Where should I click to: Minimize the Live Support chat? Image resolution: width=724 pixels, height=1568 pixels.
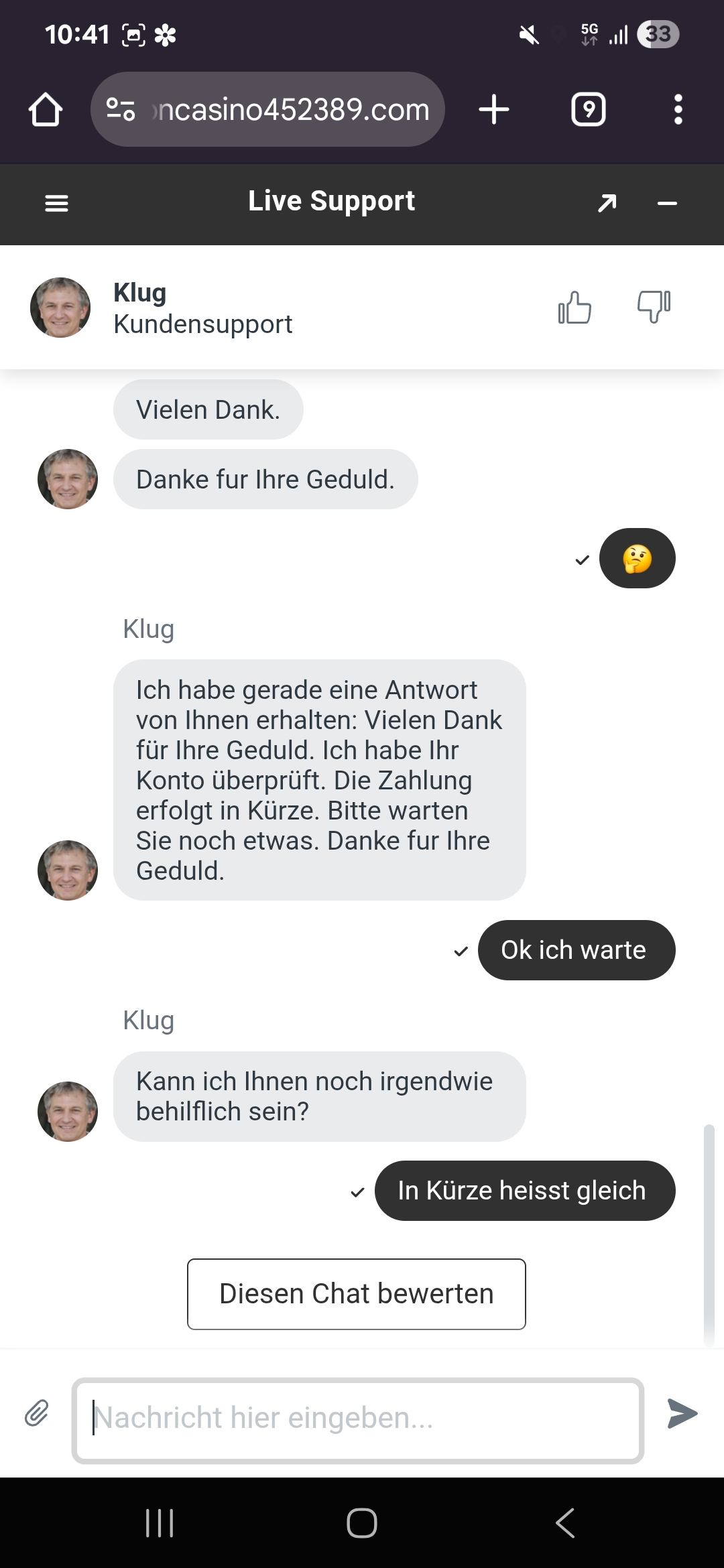click(667, 203)
